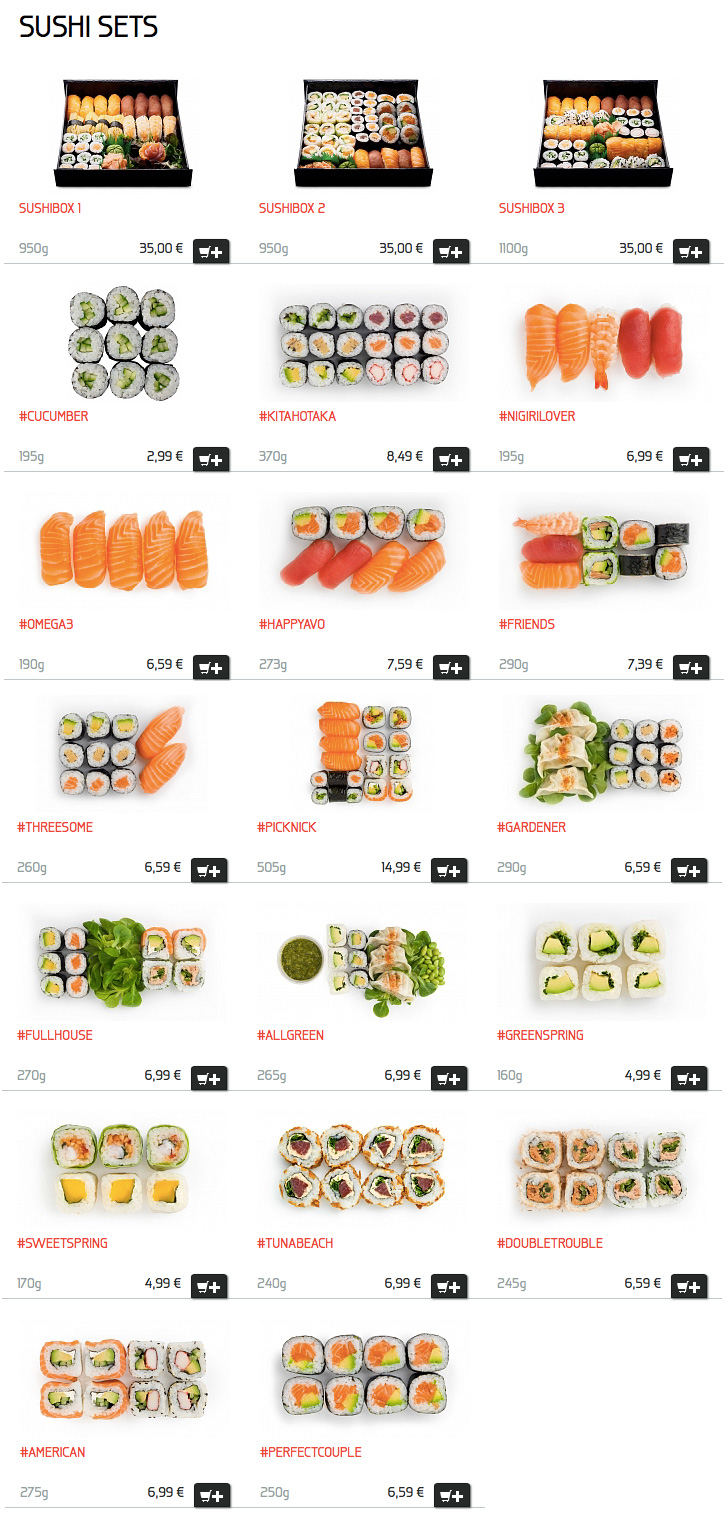Viewport: 727px width, 1529px height.
Task: Add Sushibox 2 to cart
Action: (451, 252)
